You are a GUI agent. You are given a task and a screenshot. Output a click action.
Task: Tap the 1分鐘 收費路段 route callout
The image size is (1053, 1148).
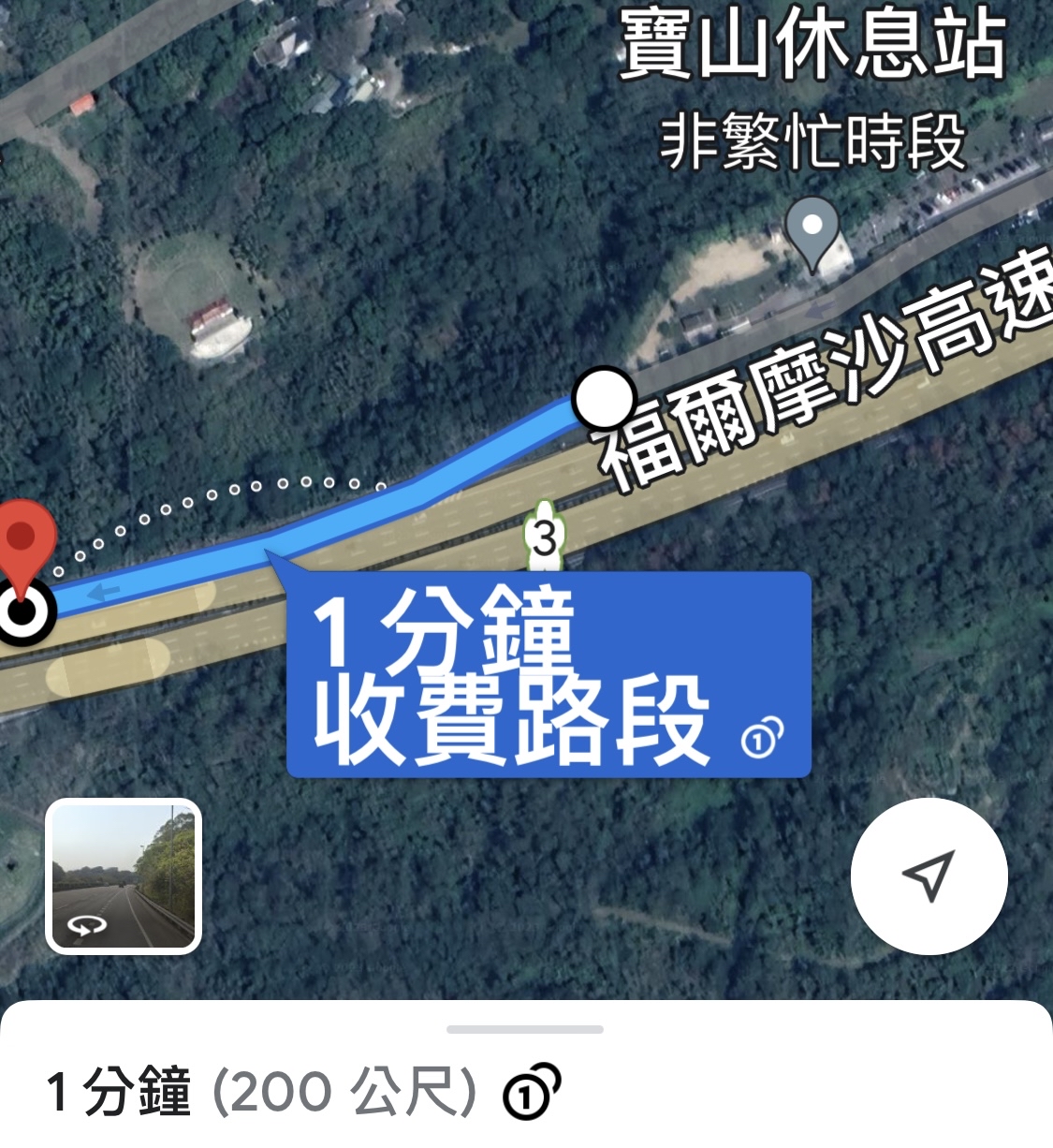(548, 675)
